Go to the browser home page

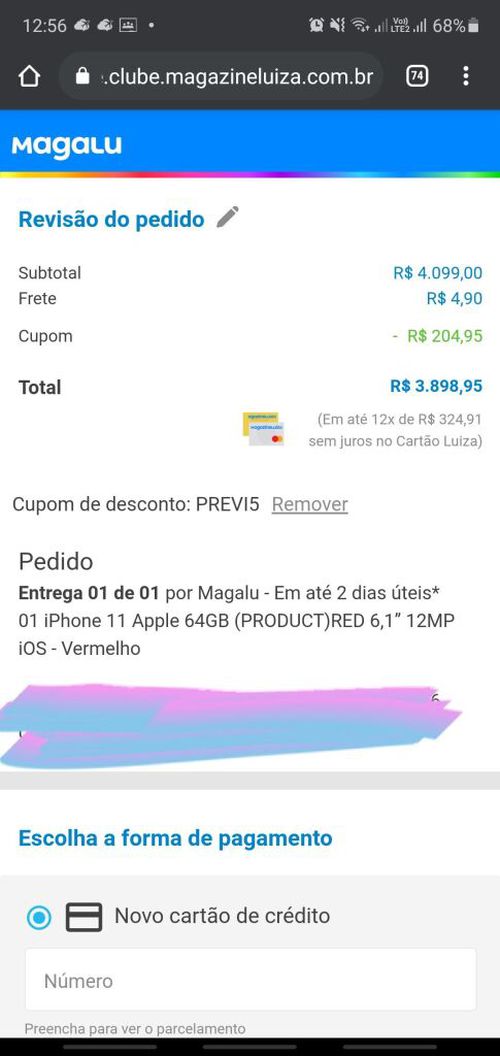point(30,77)
